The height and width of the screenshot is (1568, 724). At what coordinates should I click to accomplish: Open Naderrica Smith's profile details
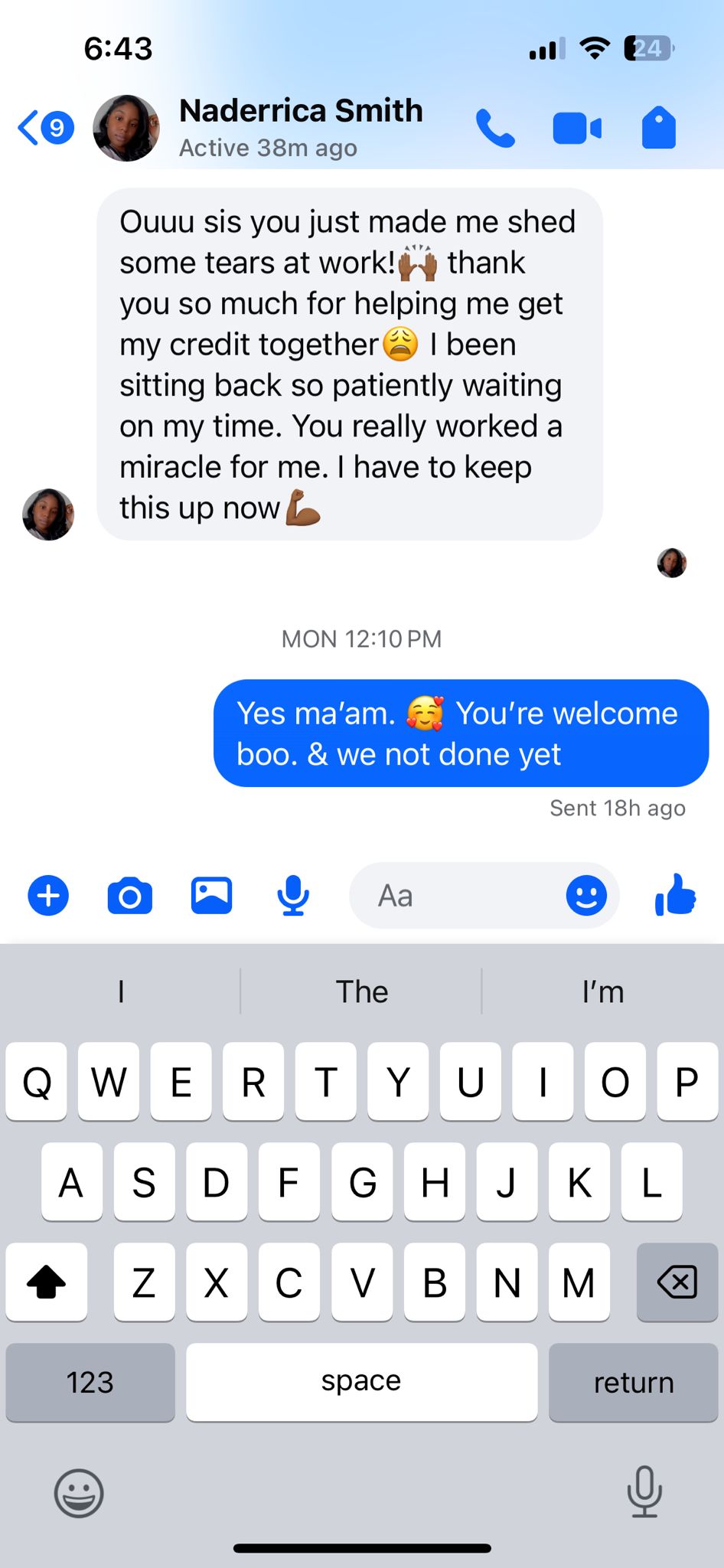click(300, 126)
